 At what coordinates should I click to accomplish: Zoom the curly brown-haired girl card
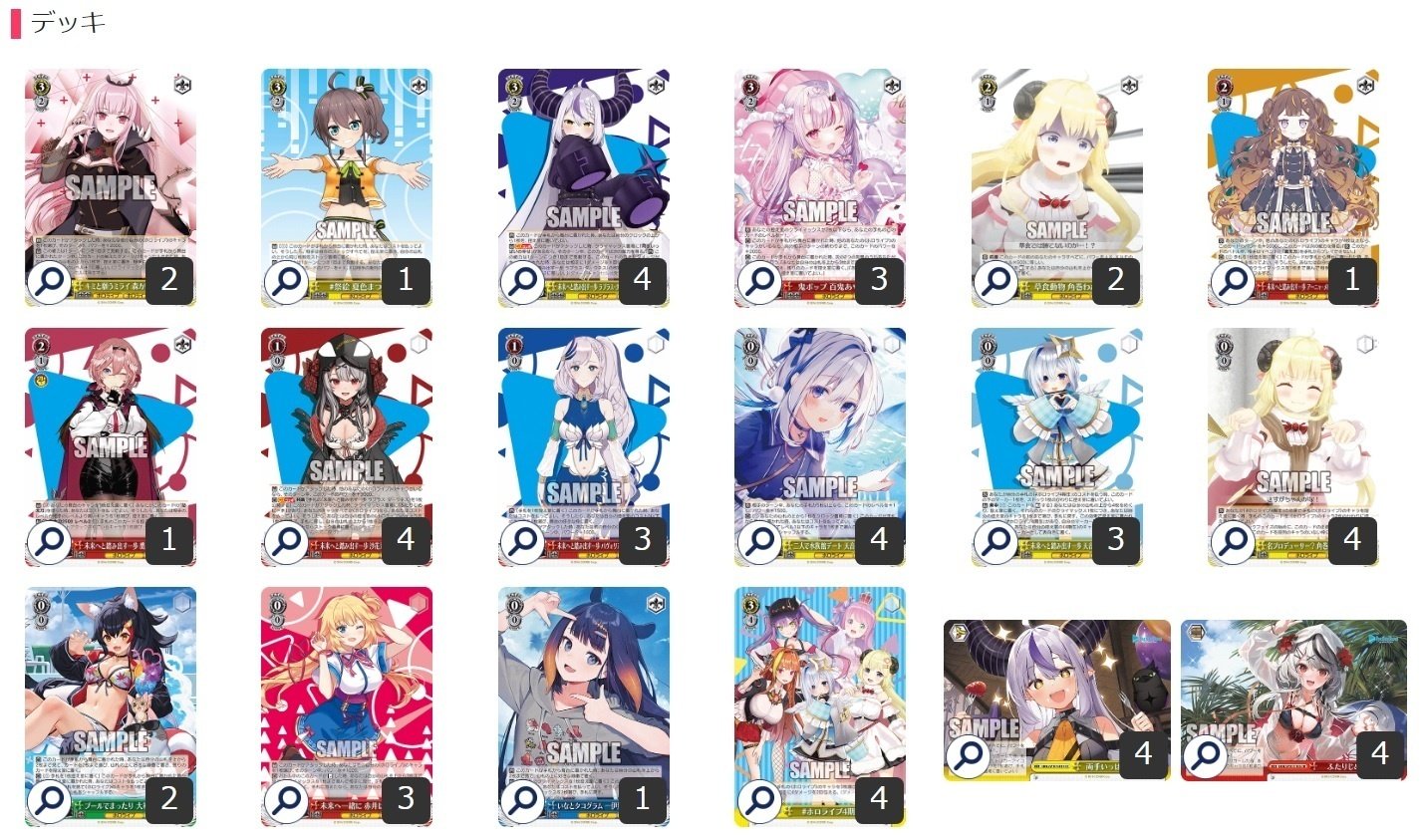(x=1233, y=282)
